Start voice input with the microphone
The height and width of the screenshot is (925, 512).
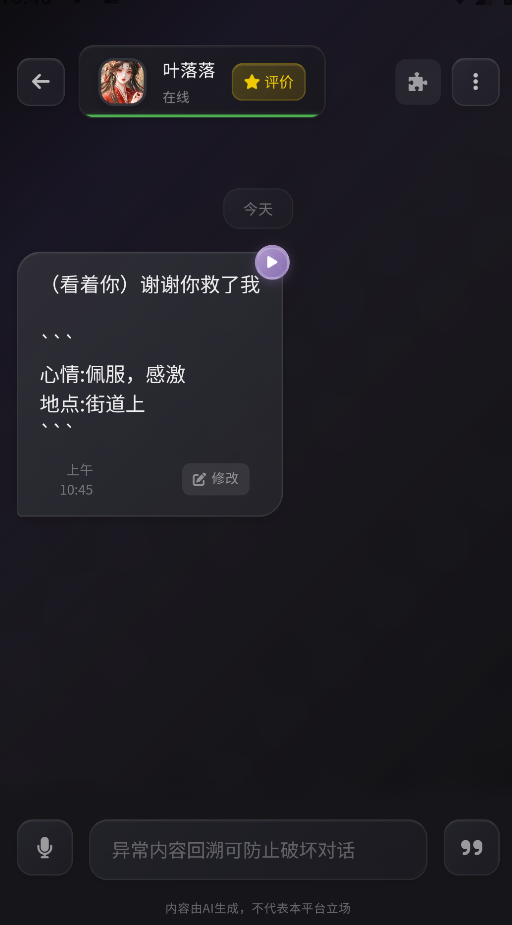[x=45, y=848]
